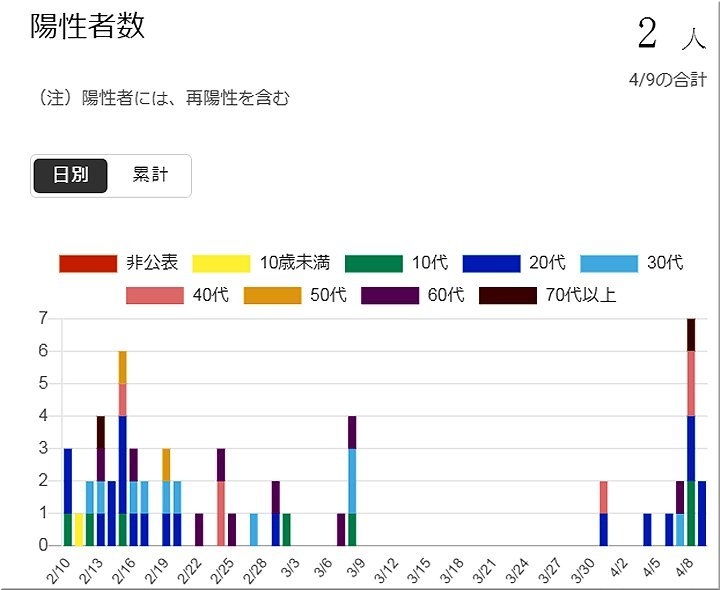Select the 日別 daily view
The height and width of the screenshot is (590, 720).
[70, 175]
